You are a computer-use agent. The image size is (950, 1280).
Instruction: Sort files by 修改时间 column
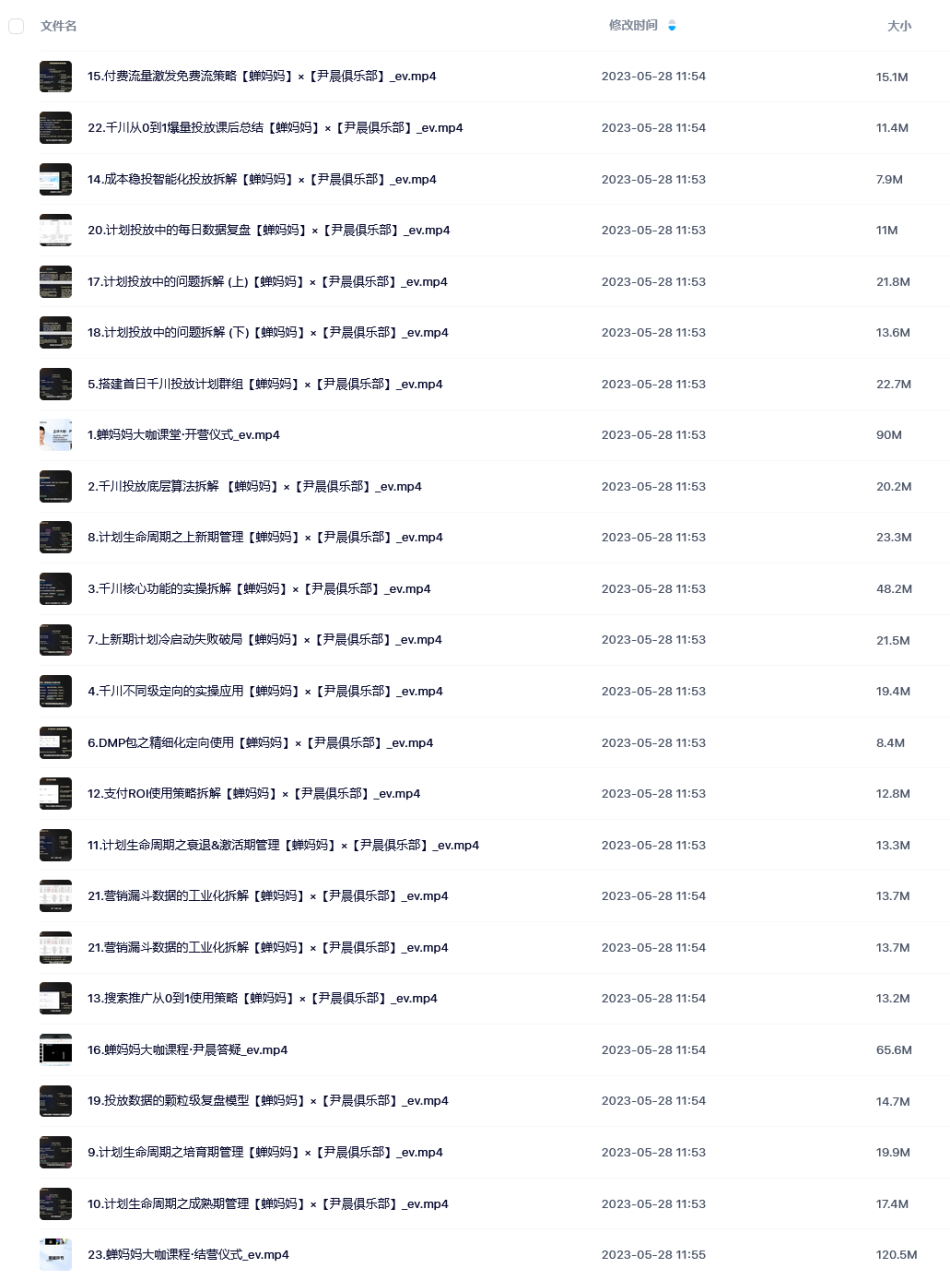[x=633, y=26]
